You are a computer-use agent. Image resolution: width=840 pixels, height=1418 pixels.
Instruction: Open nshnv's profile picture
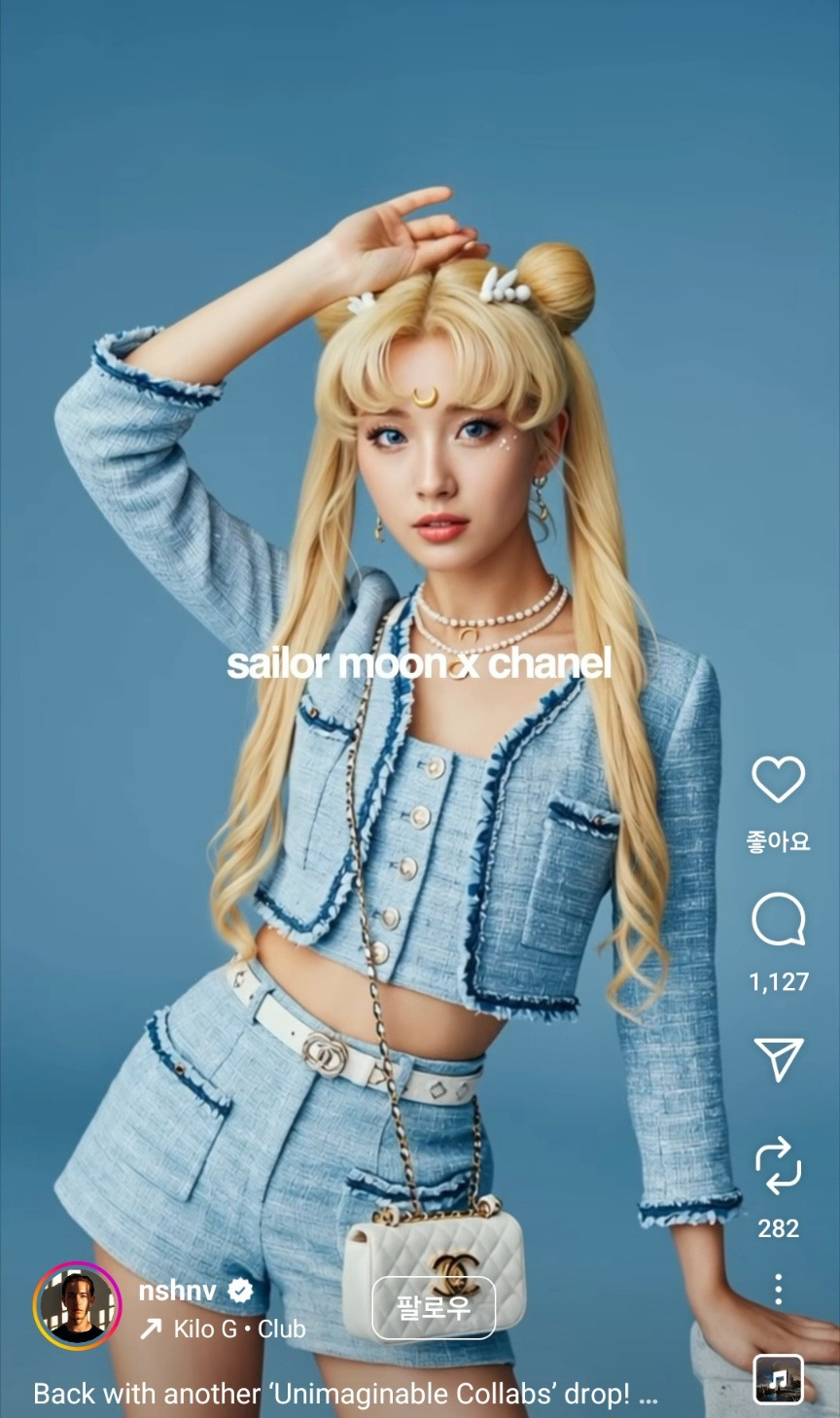77,1305
